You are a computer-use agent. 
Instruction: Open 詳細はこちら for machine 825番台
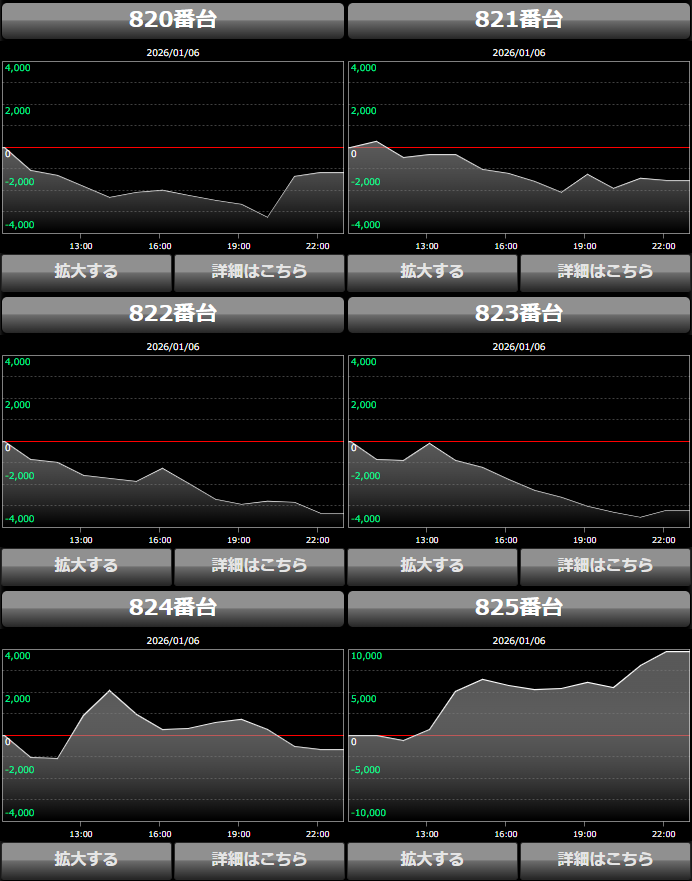coord(605,859)
